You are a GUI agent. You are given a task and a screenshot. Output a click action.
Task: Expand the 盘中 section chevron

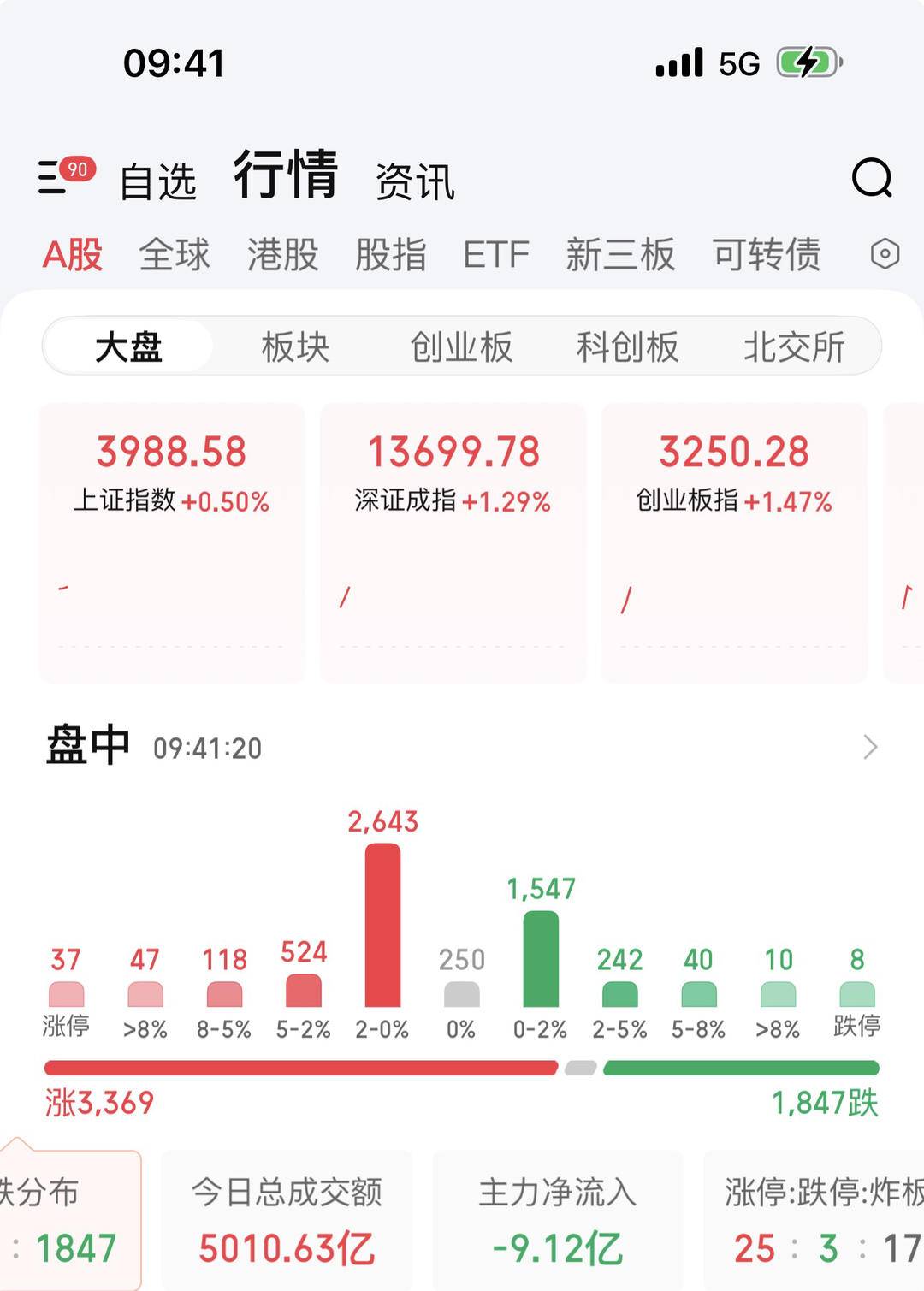870,747
